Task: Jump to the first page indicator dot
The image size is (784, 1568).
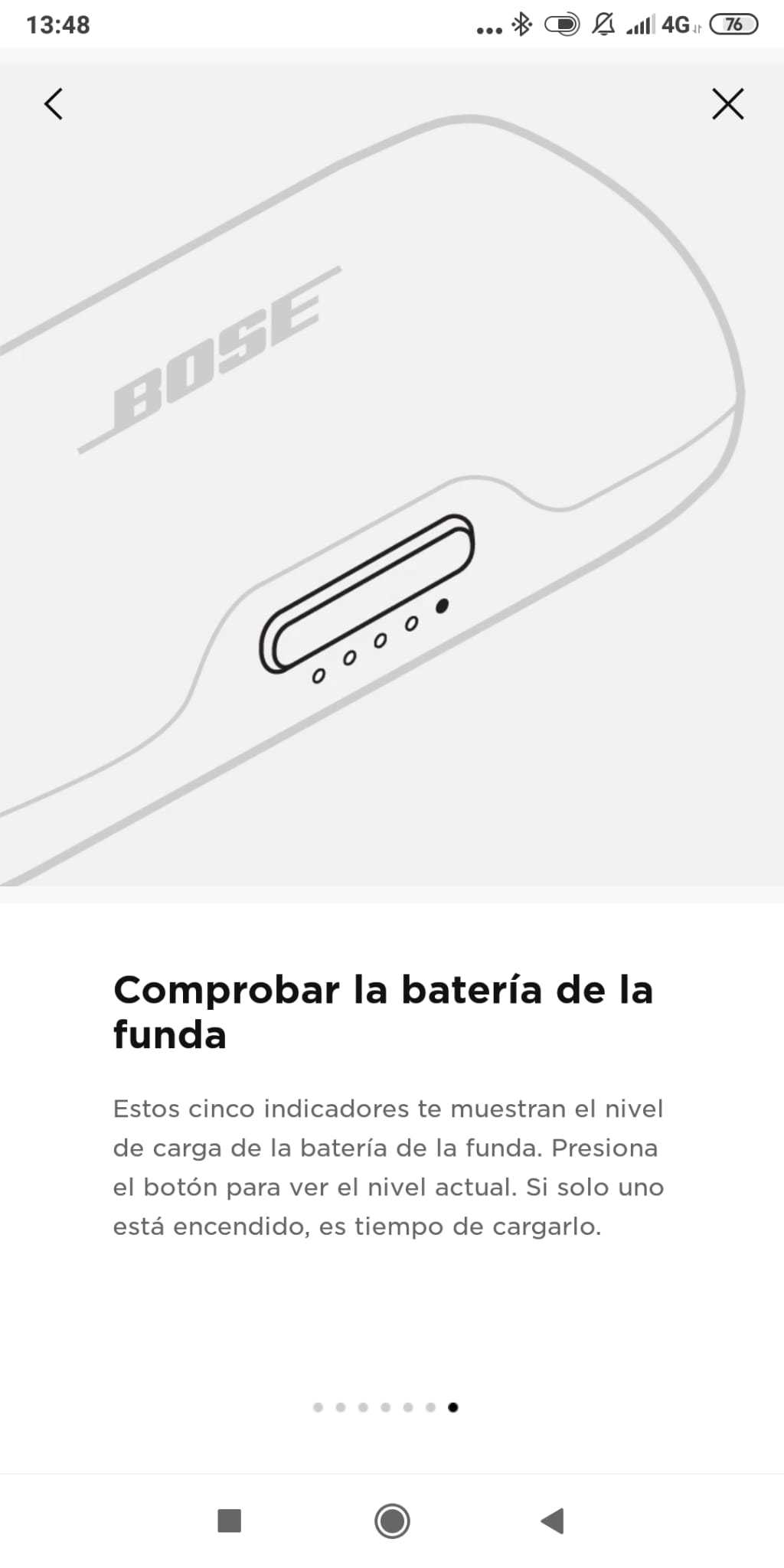Action: (x=318, y=1407)
